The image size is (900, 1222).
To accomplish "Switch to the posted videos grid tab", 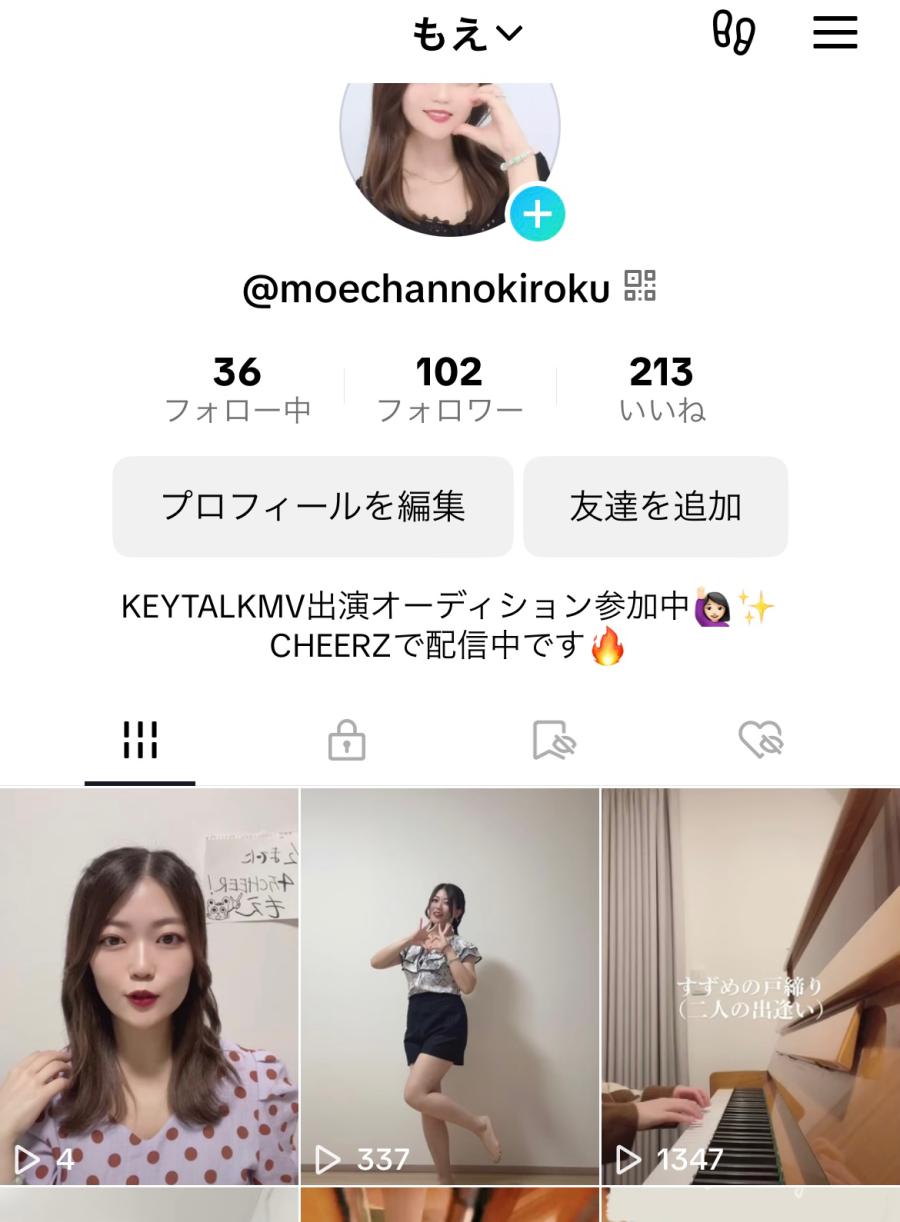I will click(140, 741).
